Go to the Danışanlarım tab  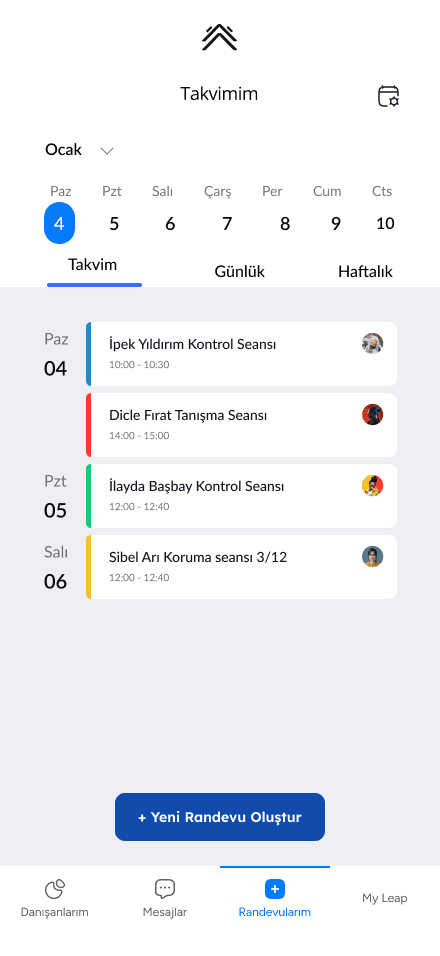point(55,899)
